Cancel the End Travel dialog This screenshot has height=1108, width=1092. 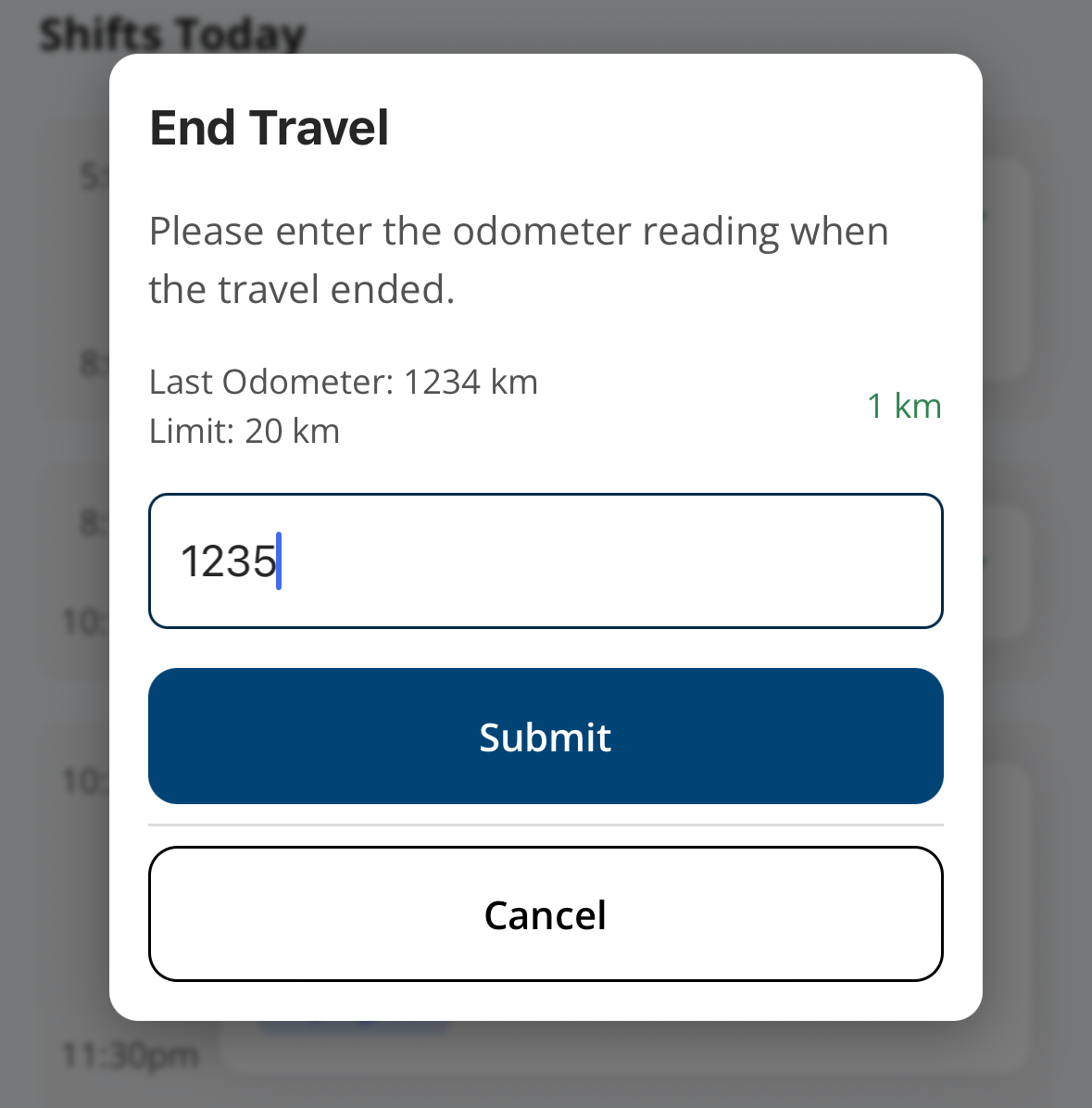point(546,914)
